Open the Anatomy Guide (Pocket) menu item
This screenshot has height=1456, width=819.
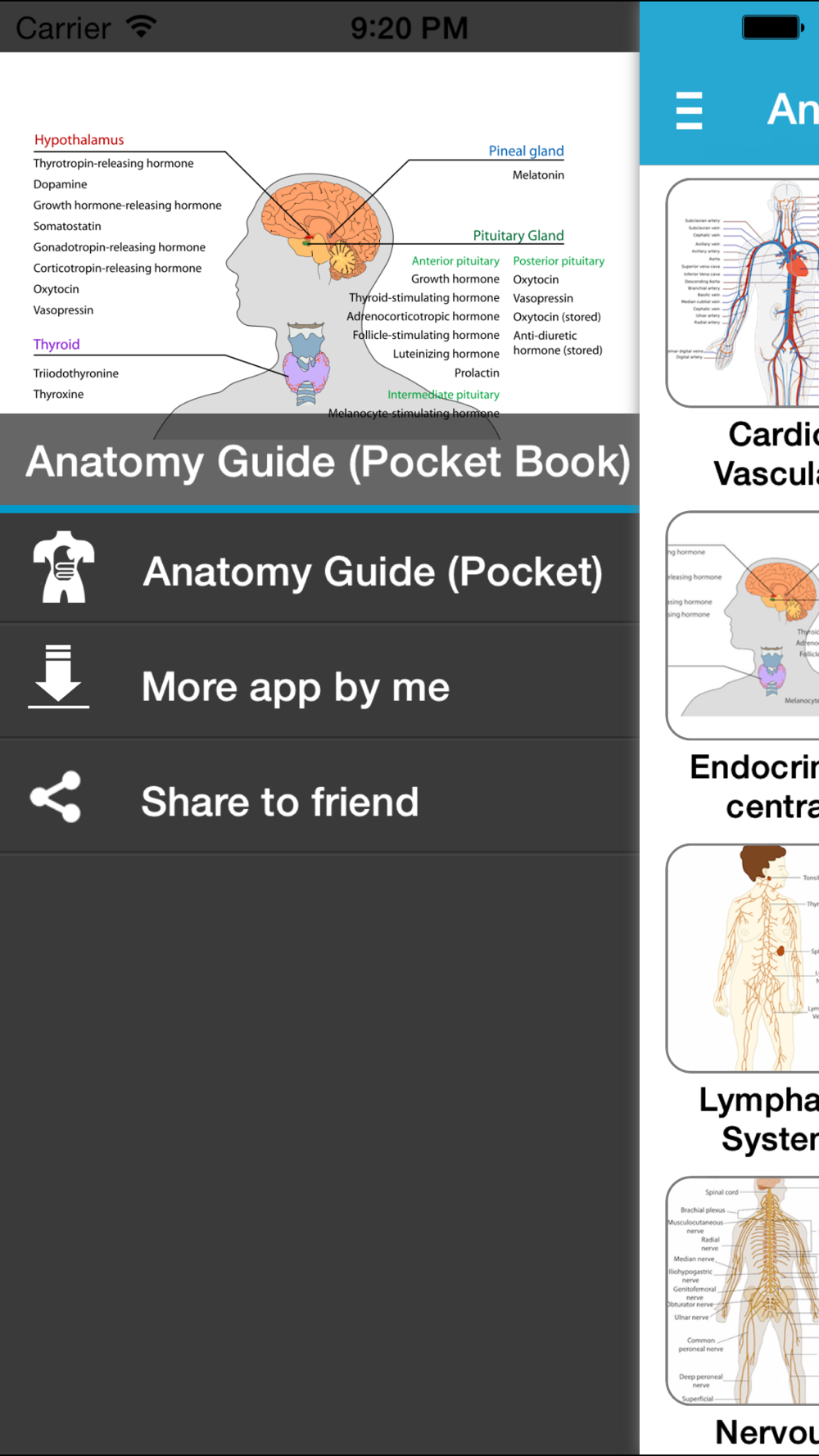pyautogui.click(x=319, y=570)
